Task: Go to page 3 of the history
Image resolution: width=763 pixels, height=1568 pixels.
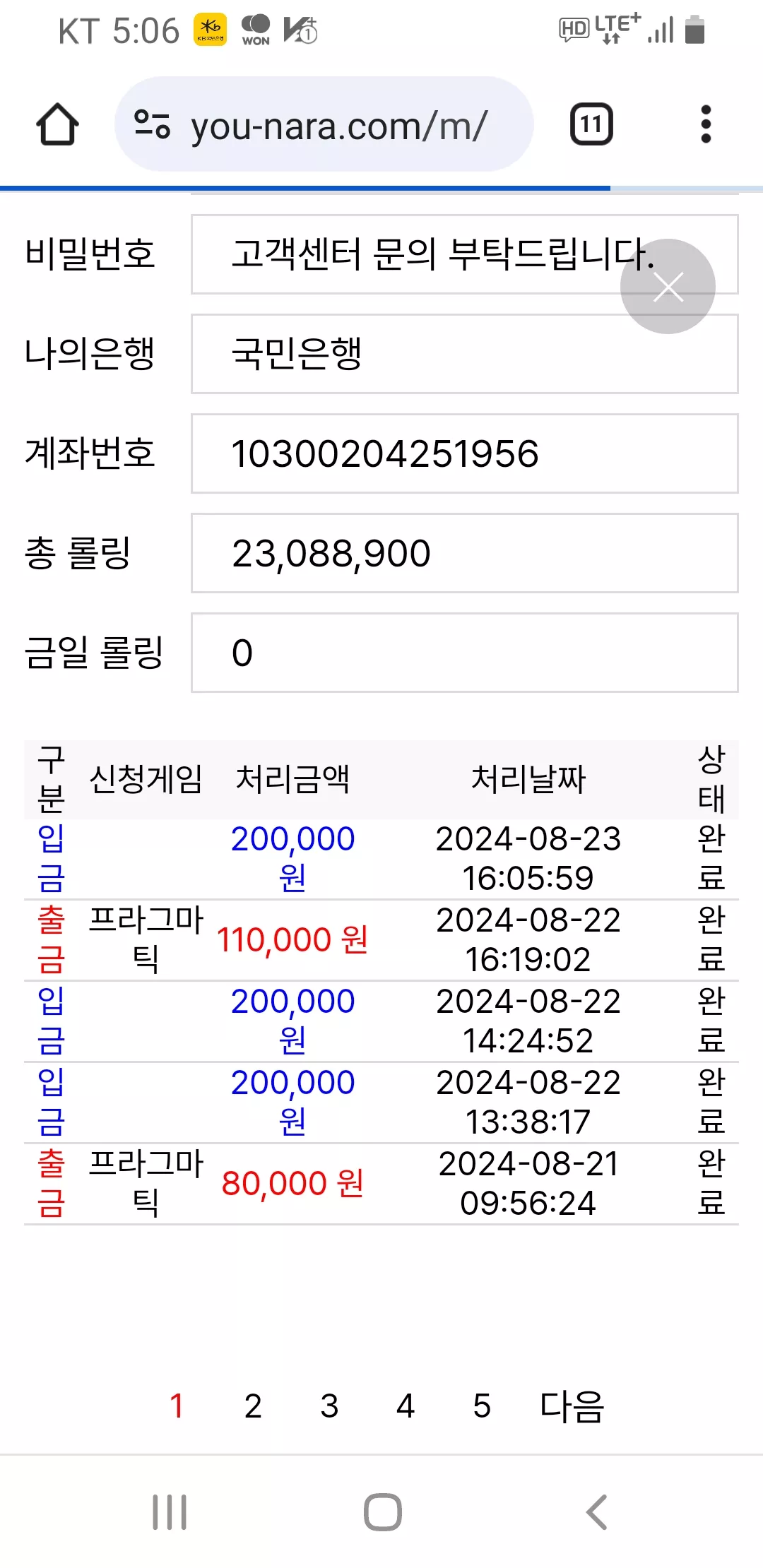Action: point(329,1406)
